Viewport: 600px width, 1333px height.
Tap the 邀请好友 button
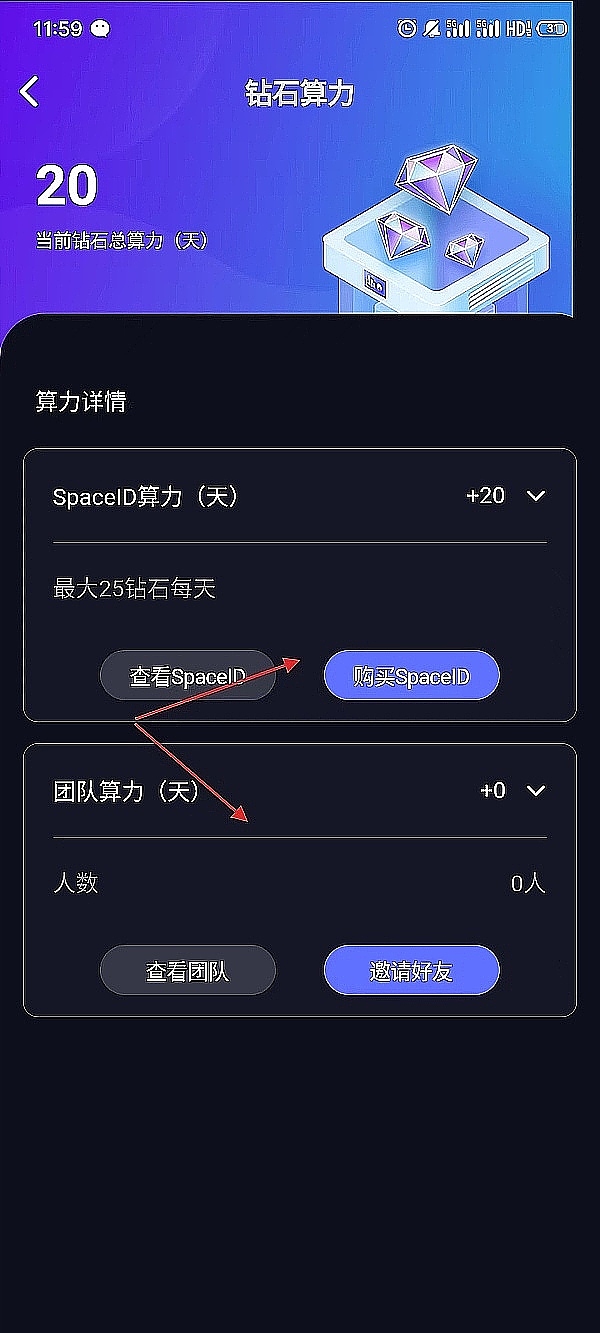tap(411, 970)
